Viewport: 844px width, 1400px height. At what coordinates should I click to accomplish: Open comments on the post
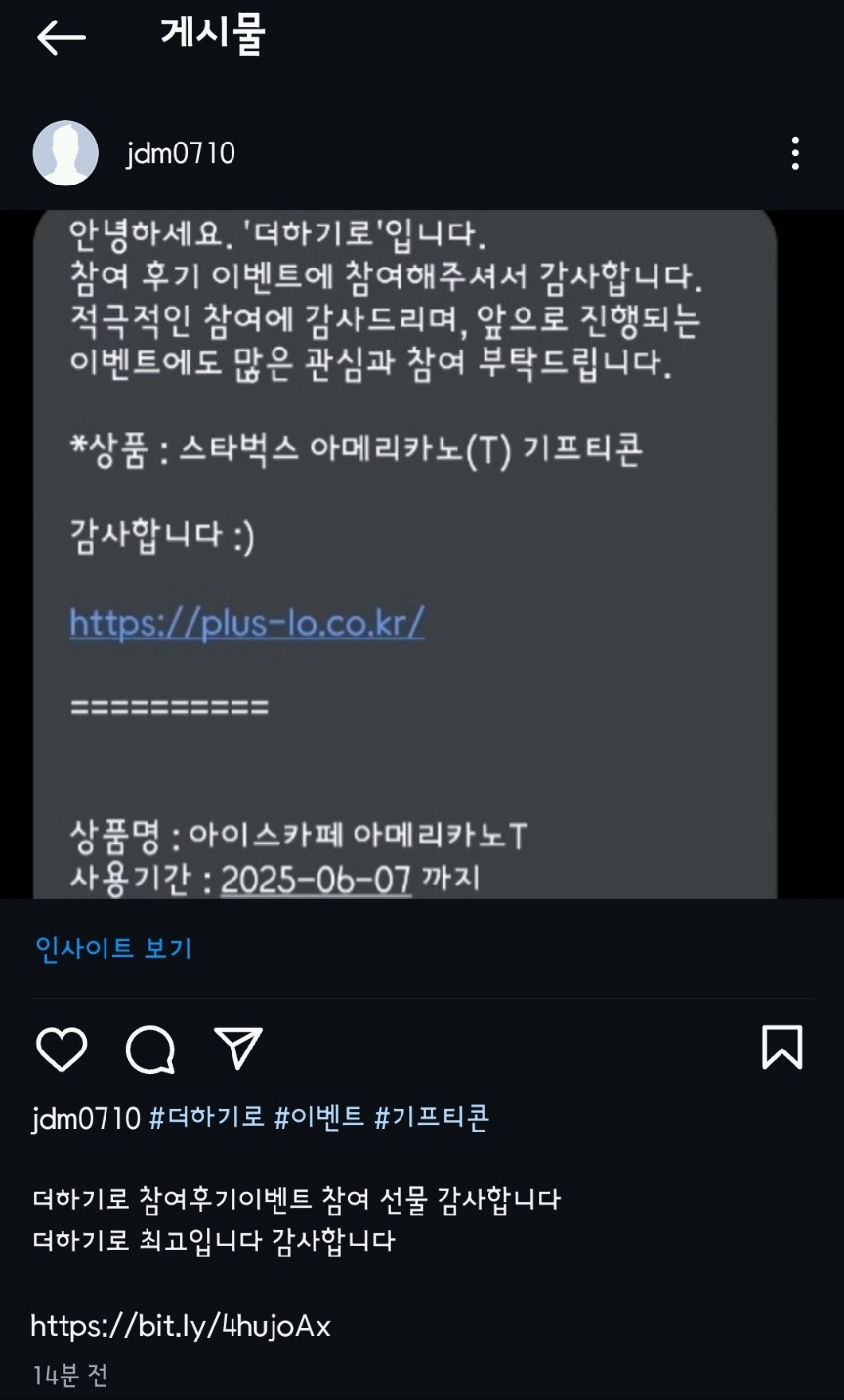point(150,1050)
